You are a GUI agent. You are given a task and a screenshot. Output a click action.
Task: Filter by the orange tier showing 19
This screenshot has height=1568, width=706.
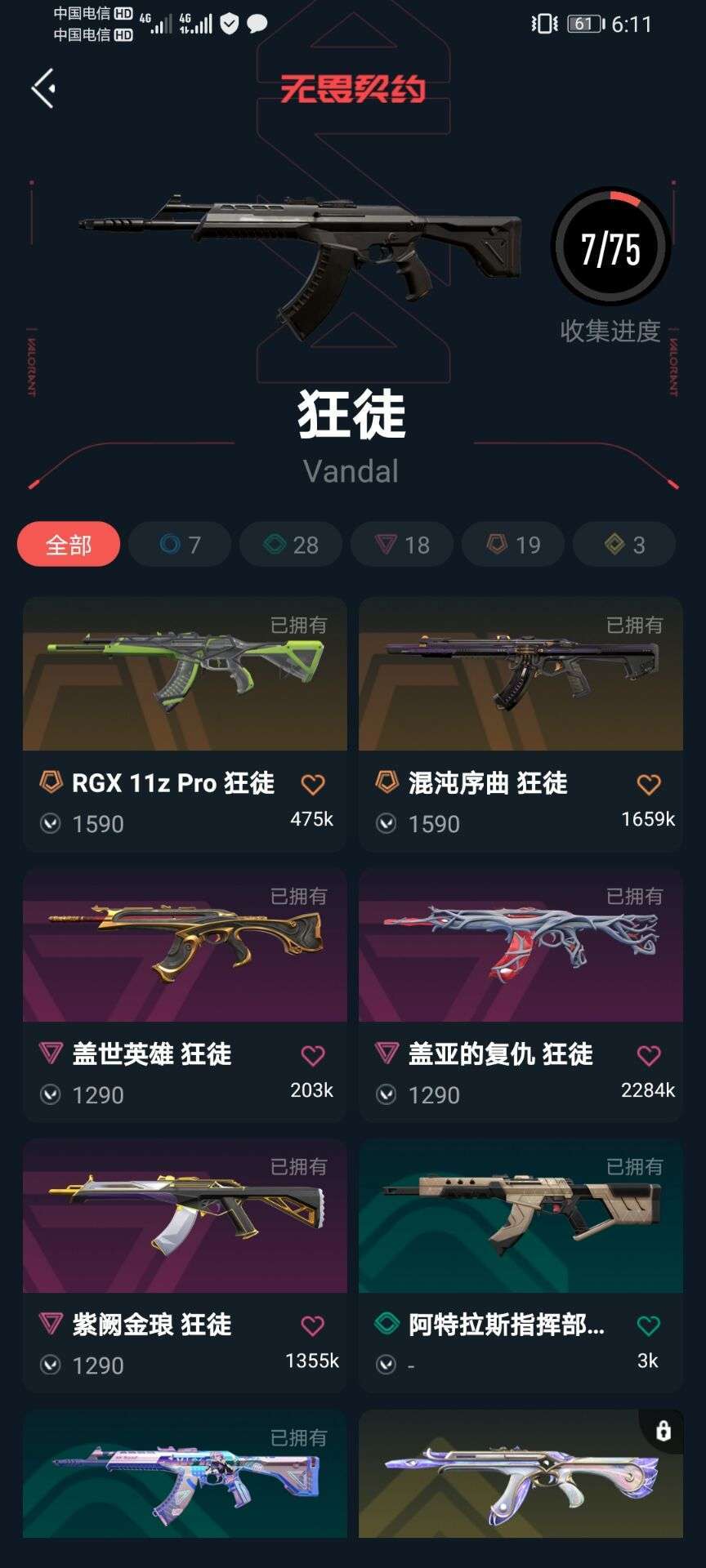pyautogui.click(x=513, y=544)
